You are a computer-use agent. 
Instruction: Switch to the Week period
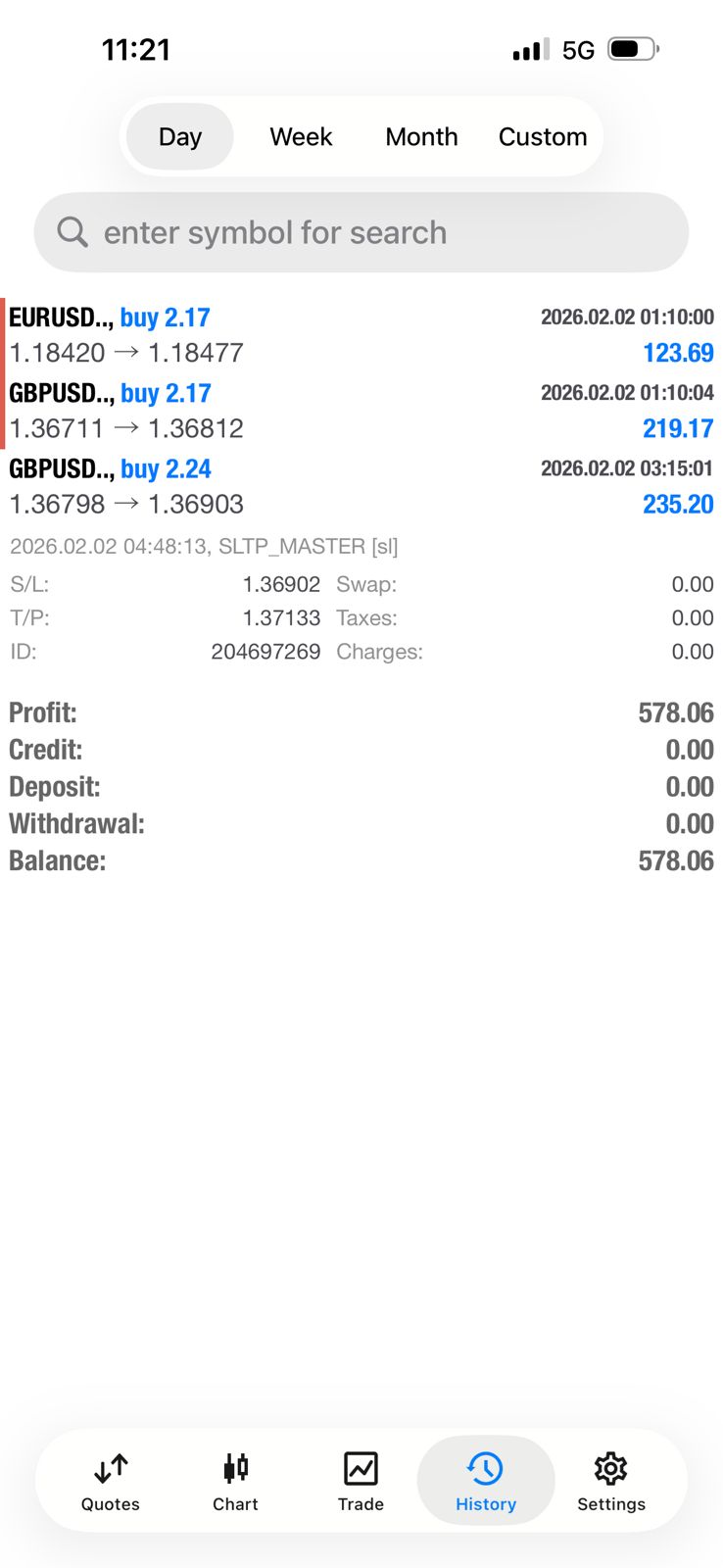[x=301, y=137]
